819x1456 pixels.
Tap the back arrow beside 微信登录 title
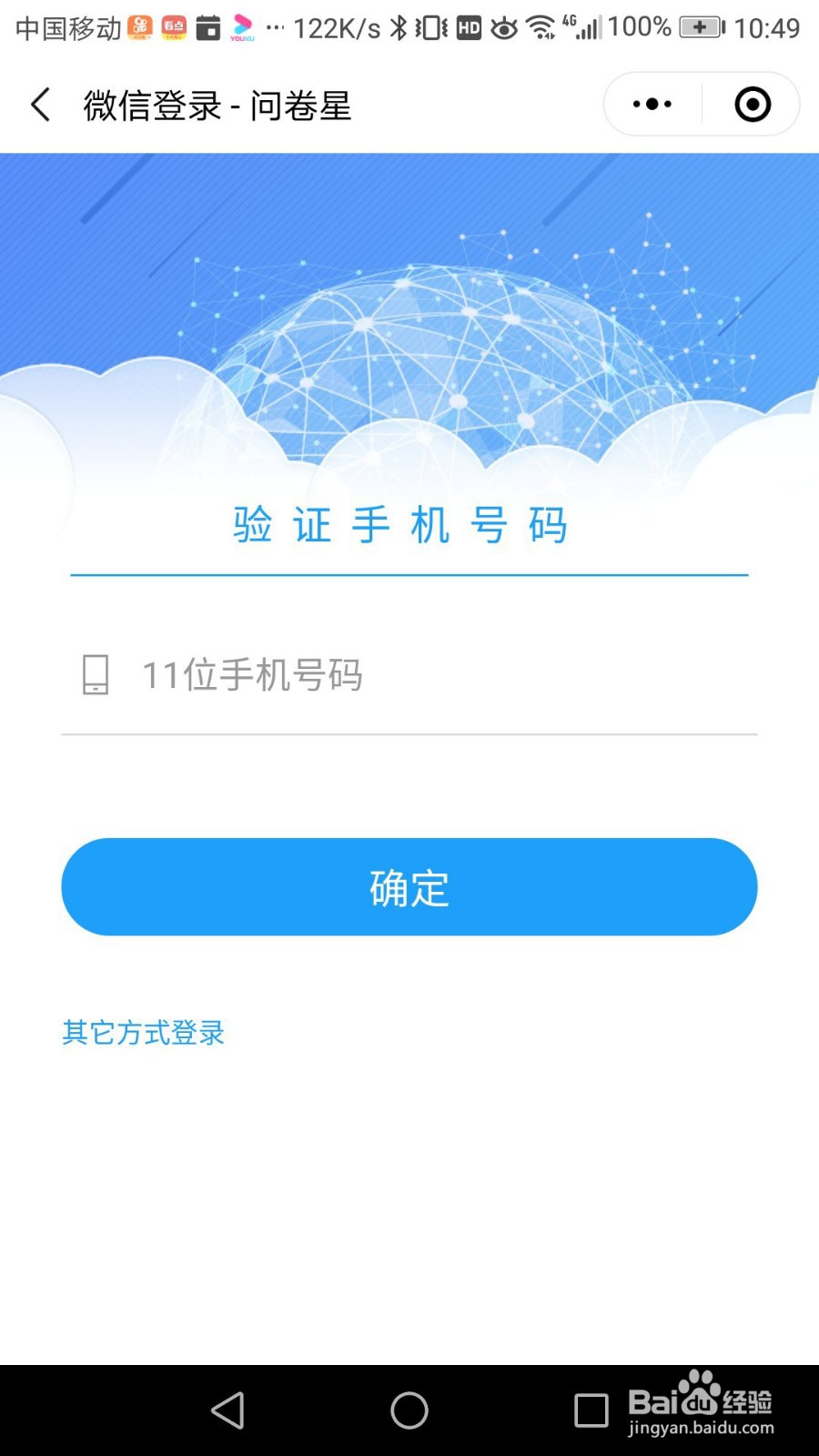(x=40, y=105)
